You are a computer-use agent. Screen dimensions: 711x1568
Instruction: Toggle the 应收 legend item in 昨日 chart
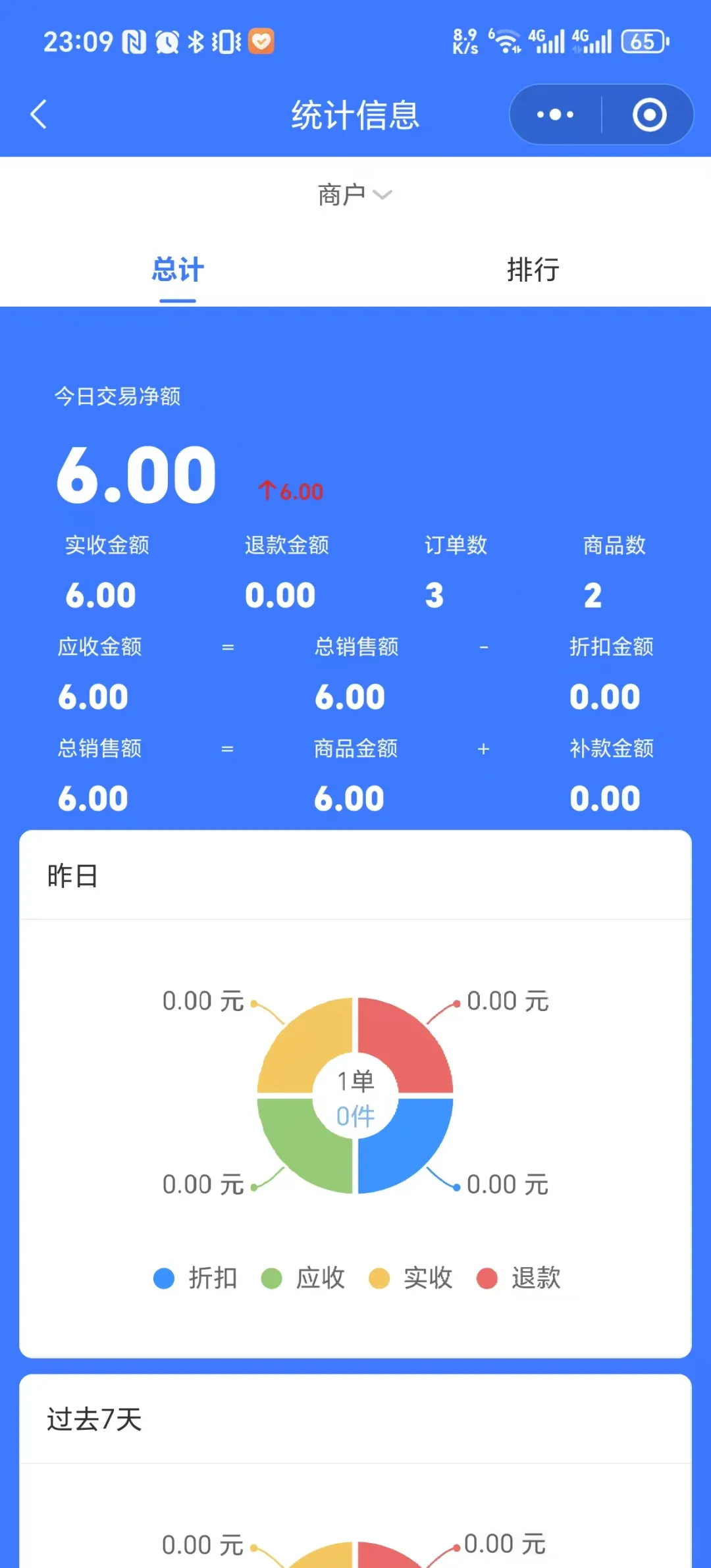coord(303,1278)
